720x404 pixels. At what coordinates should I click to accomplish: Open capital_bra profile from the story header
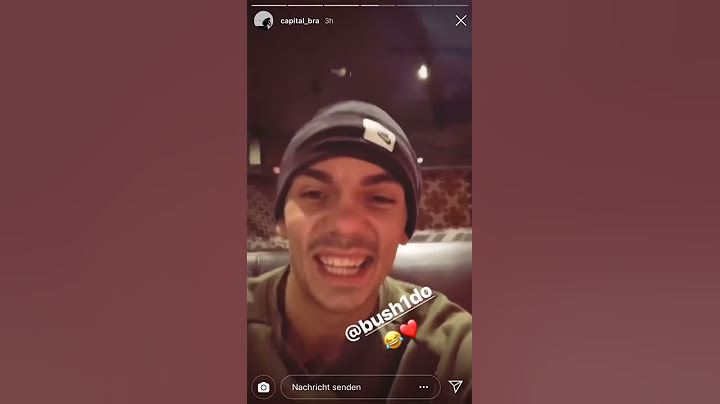point(299,20)
